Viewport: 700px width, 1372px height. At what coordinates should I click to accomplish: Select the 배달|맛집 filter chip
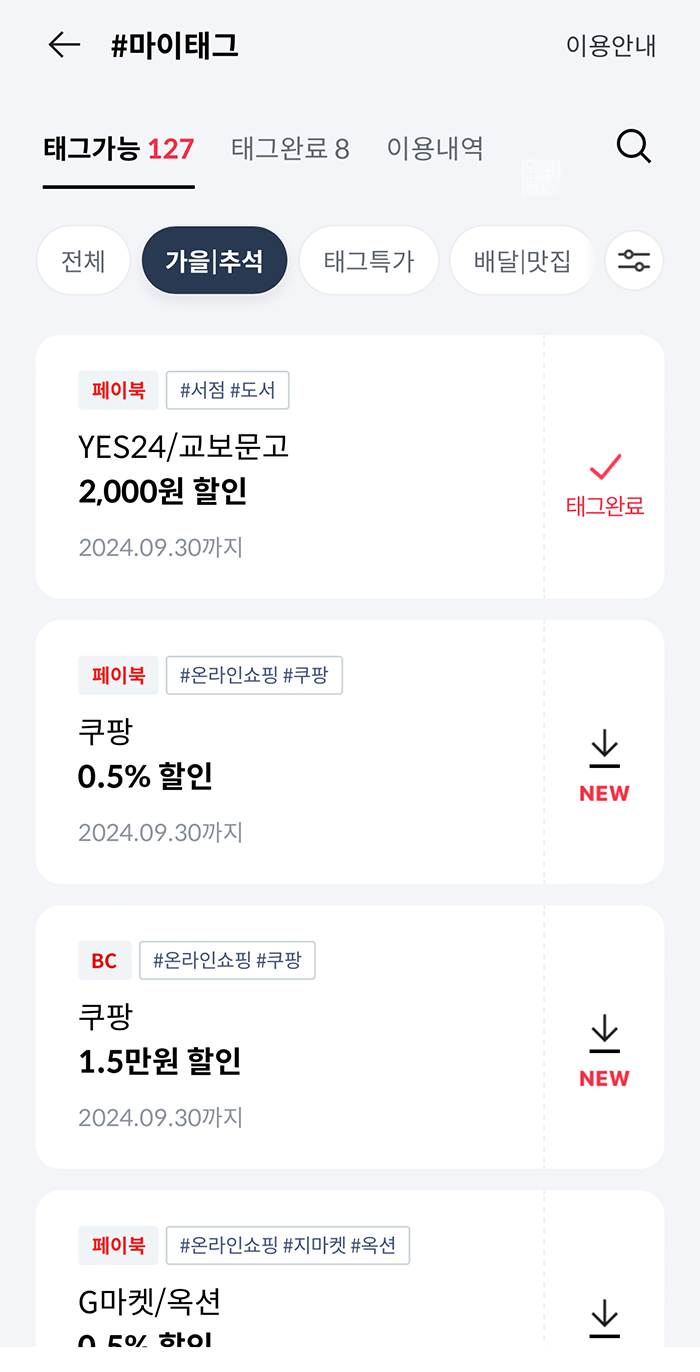click(522, 261)
